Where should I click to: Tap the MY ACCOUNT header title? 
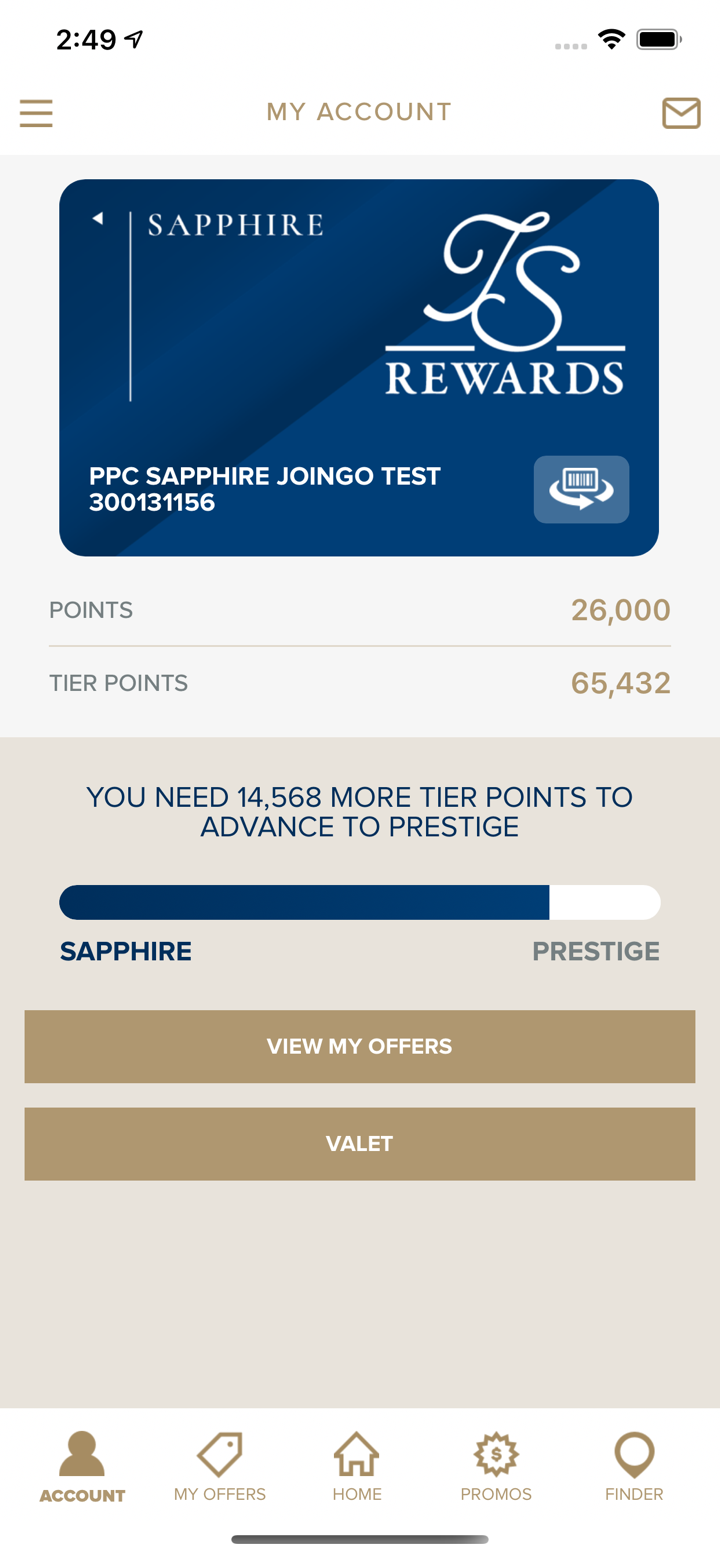click(x=358, y=111)
